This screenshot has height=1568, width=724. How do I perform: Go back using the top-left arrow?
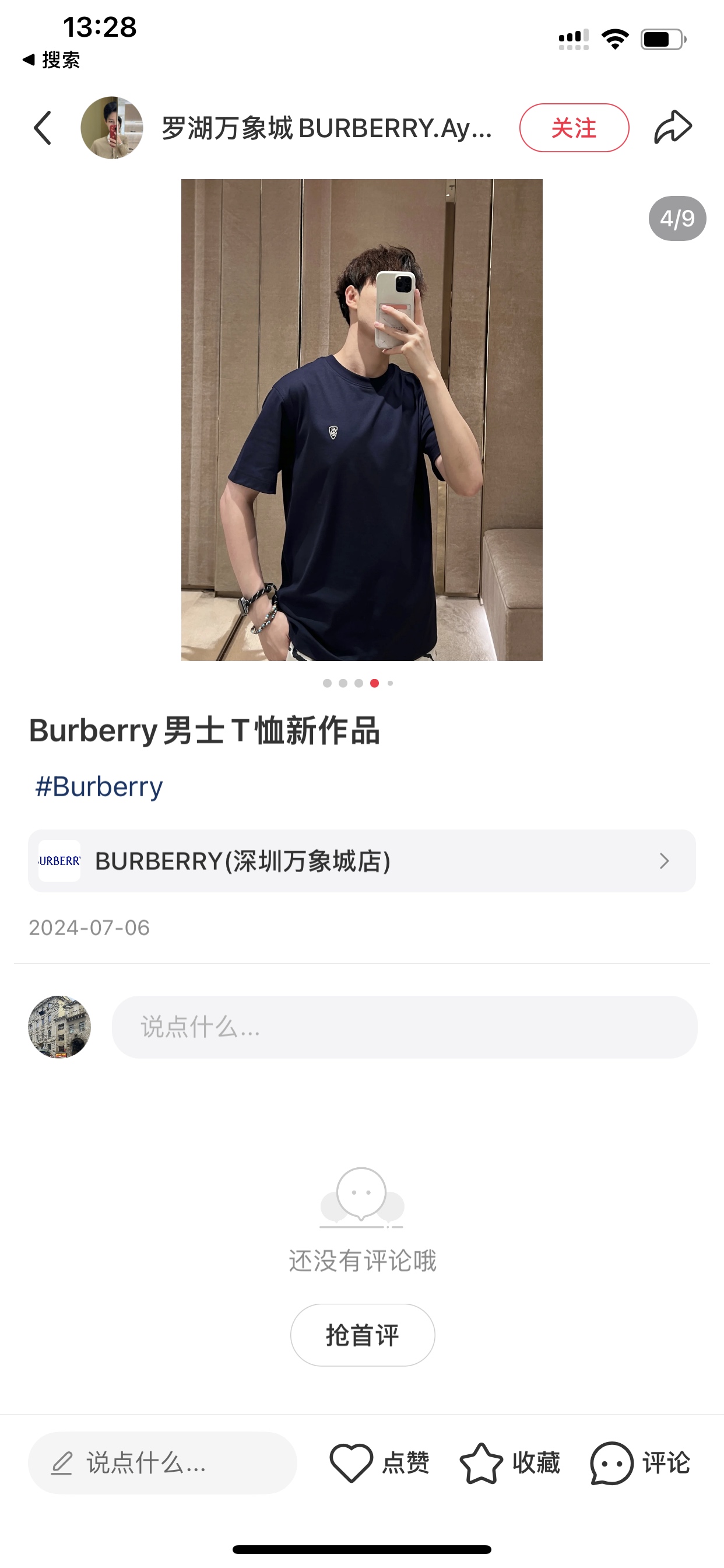(x=43, y=128)
